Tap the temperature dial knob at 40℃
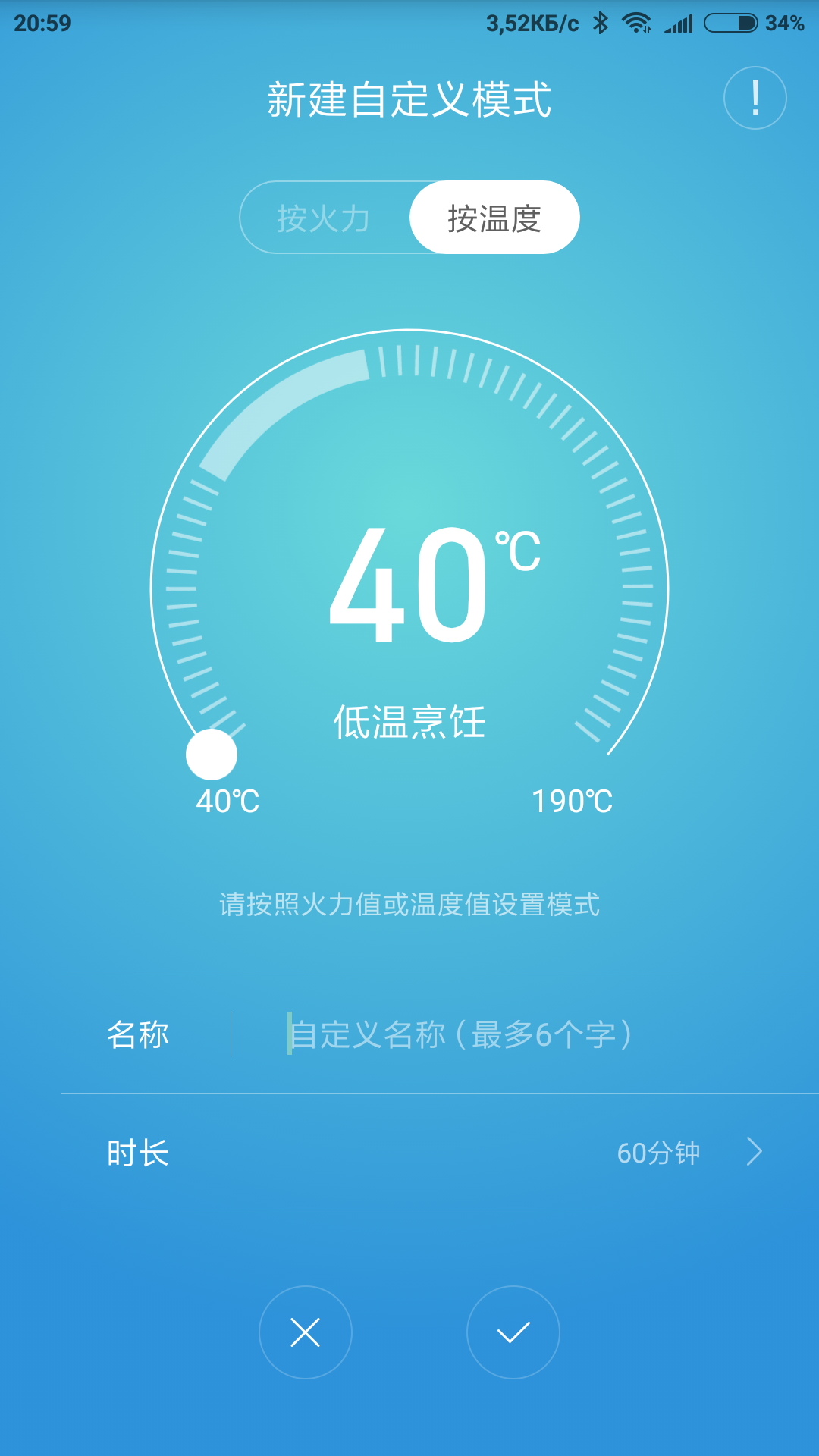 212,755
